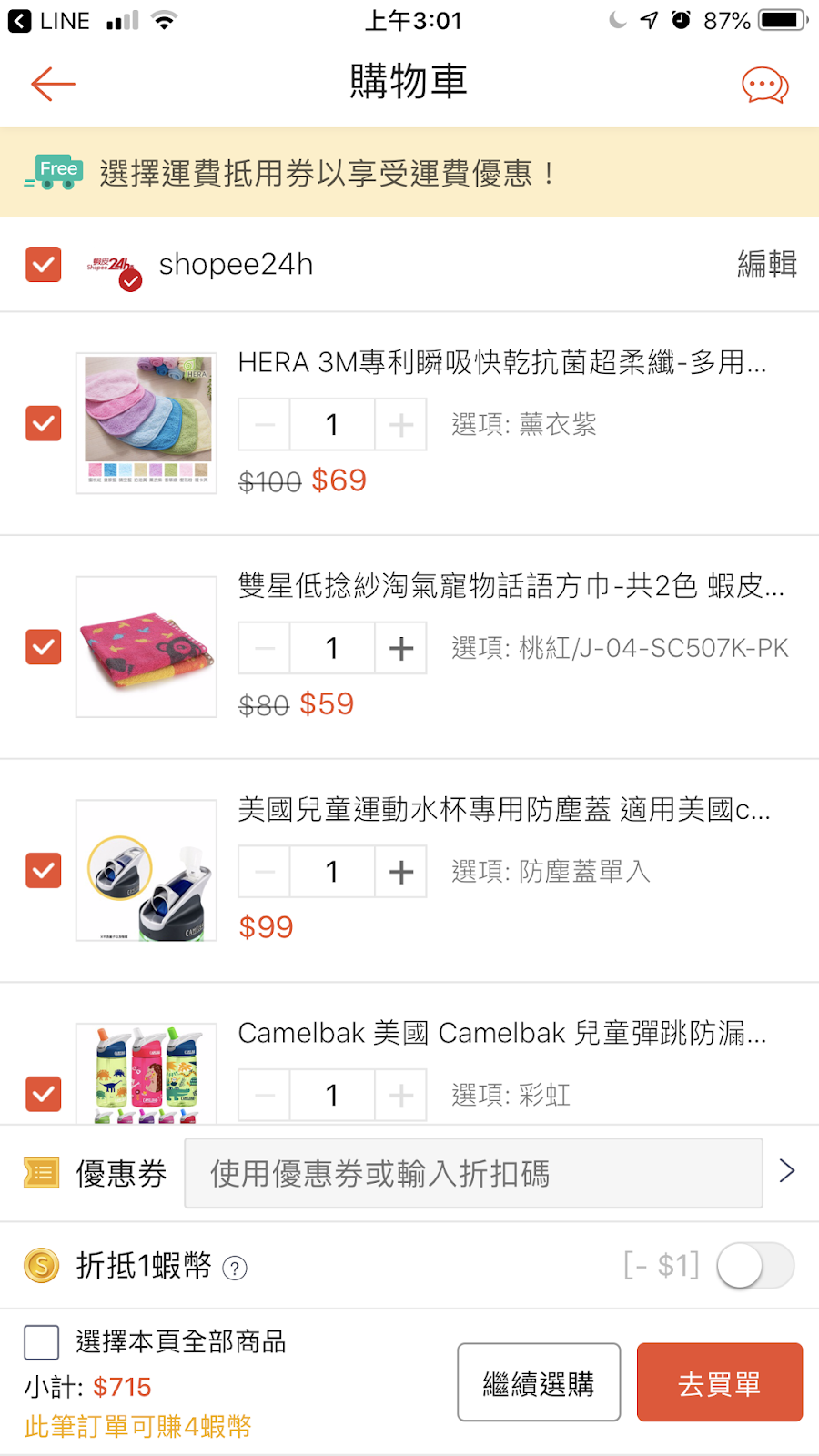
Task: Show help for 折抵1蝦幣 question mark
Action: [235, 1268]
